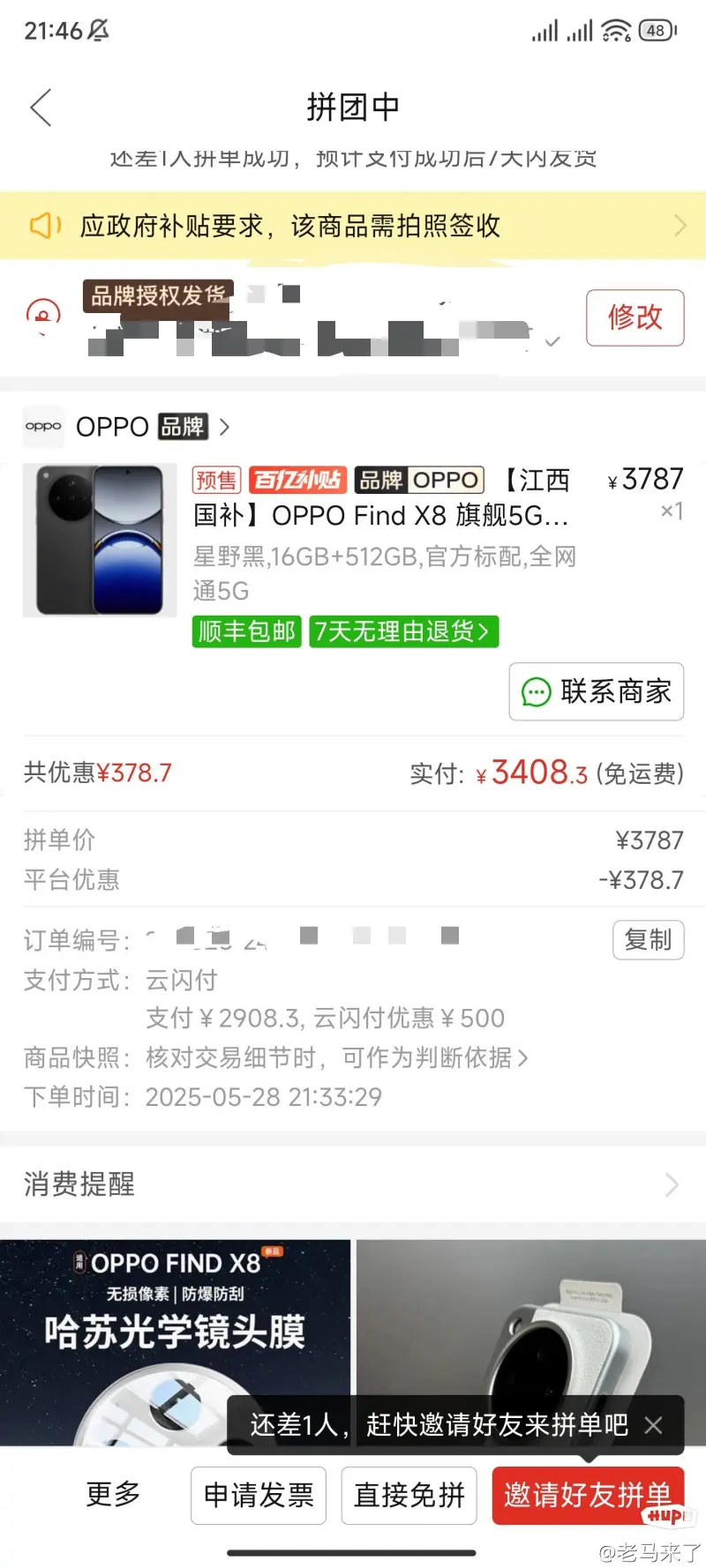Click the 预售 label icon
The image size is (706, 1568).
click(x=216, y=480)
